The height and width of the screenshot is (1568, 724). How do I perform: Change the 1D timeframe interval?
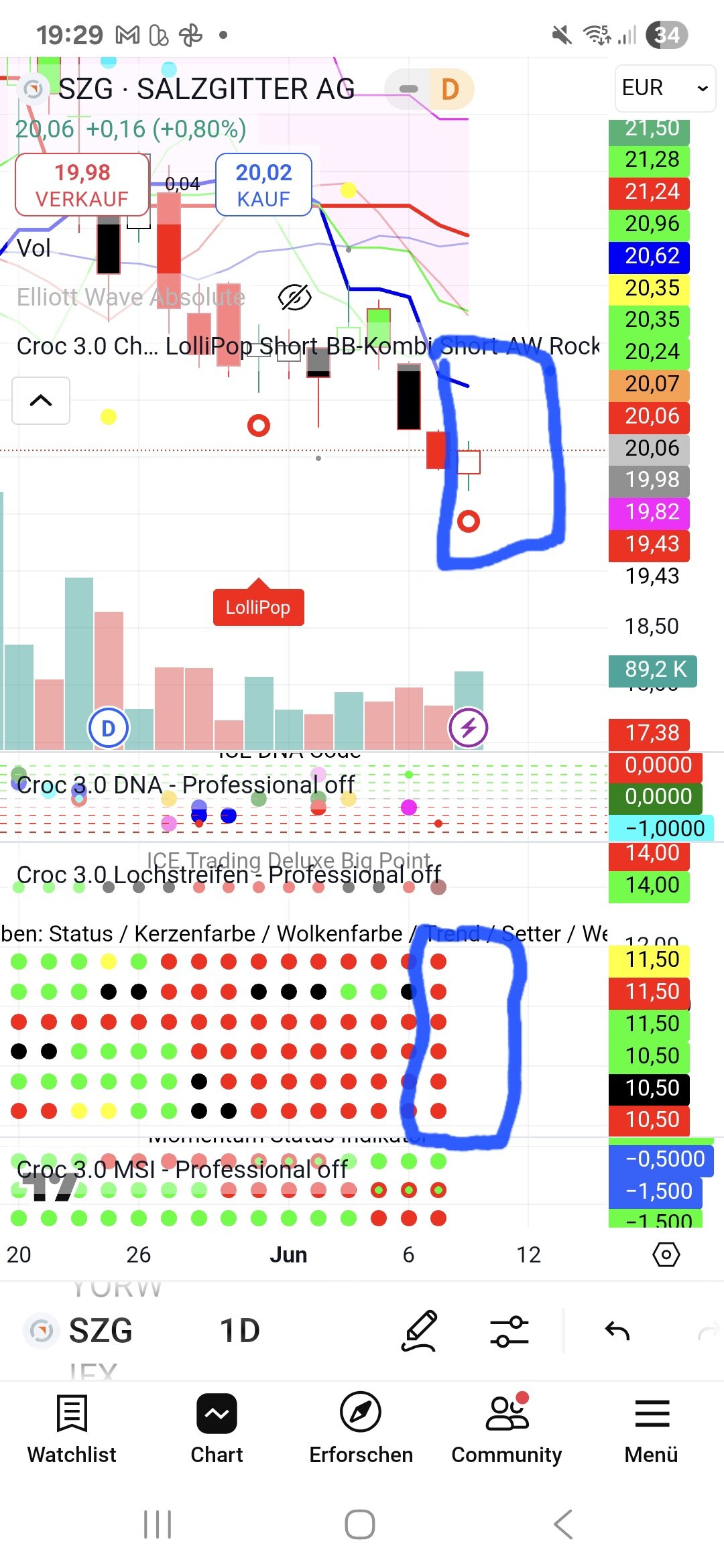point(239,1330)
